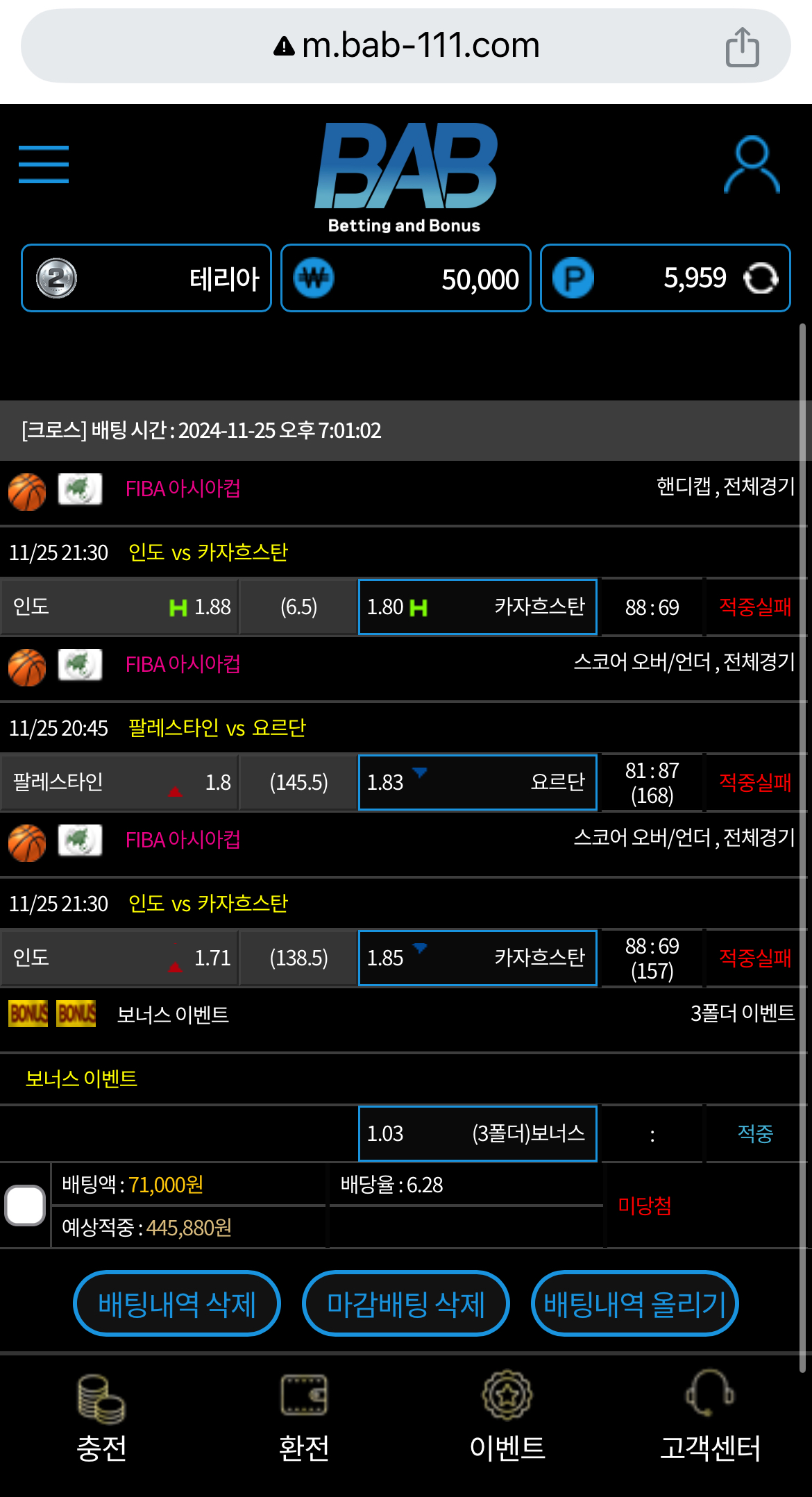Refresh the points balance

point(761,279)
